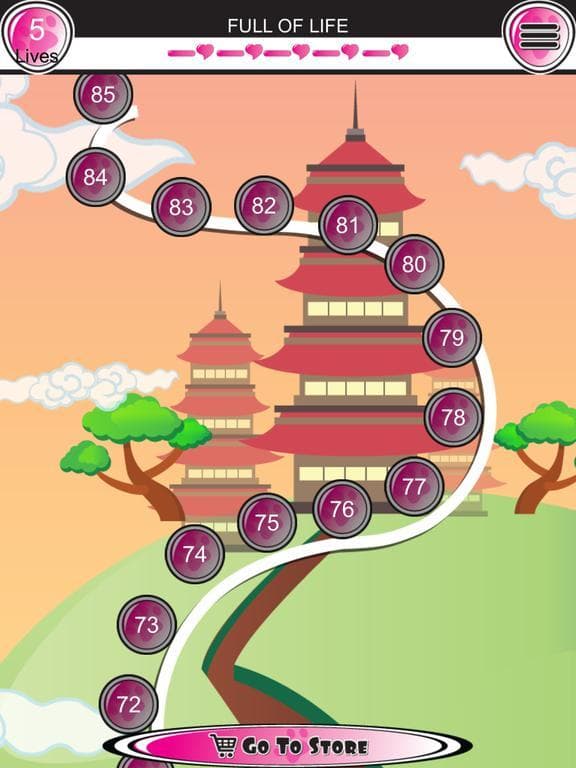This screenshot has width=576, height=768.
Task: Open level 74
Action: pyautogui.click(x=195, y=554)
